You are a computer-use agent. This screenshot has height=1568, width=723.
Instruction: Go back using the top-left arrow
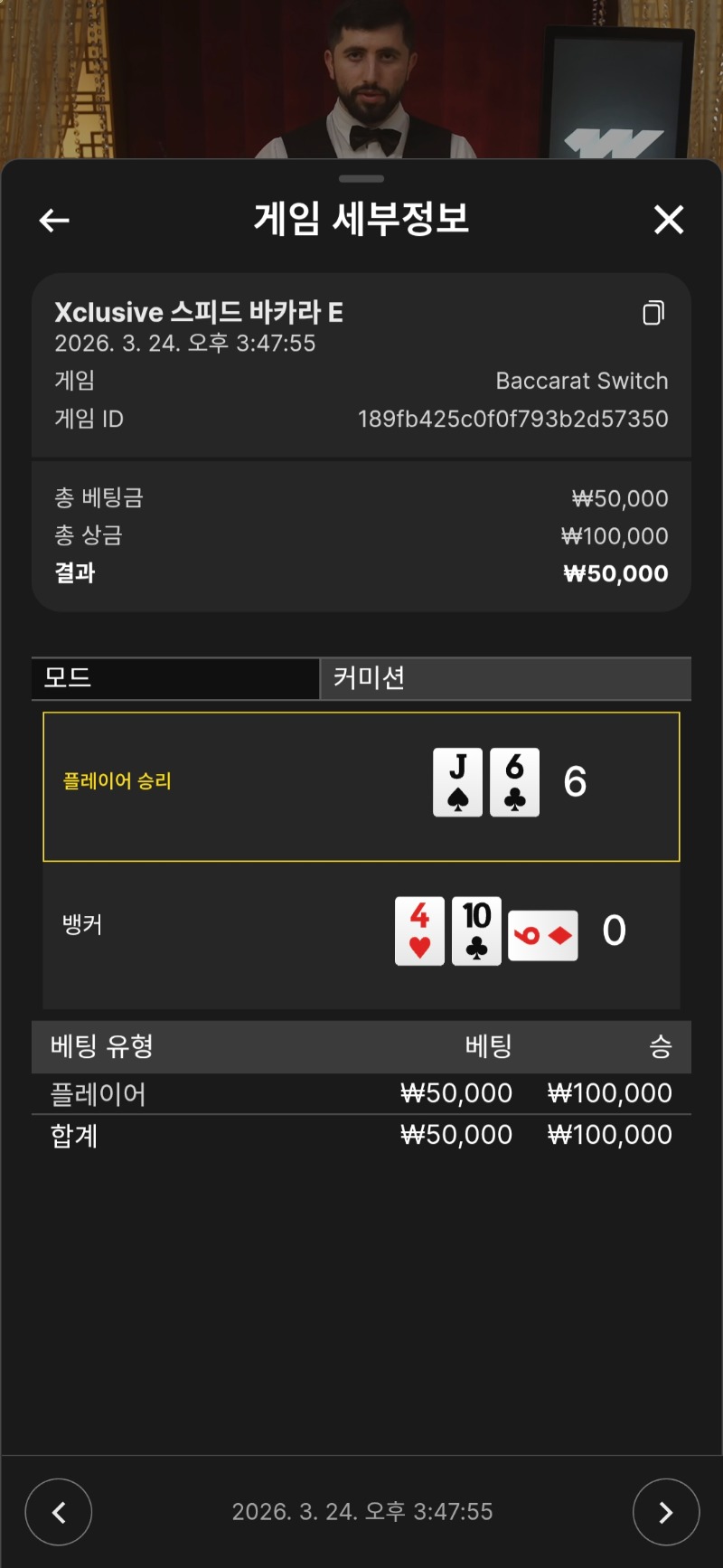(54, 220)
